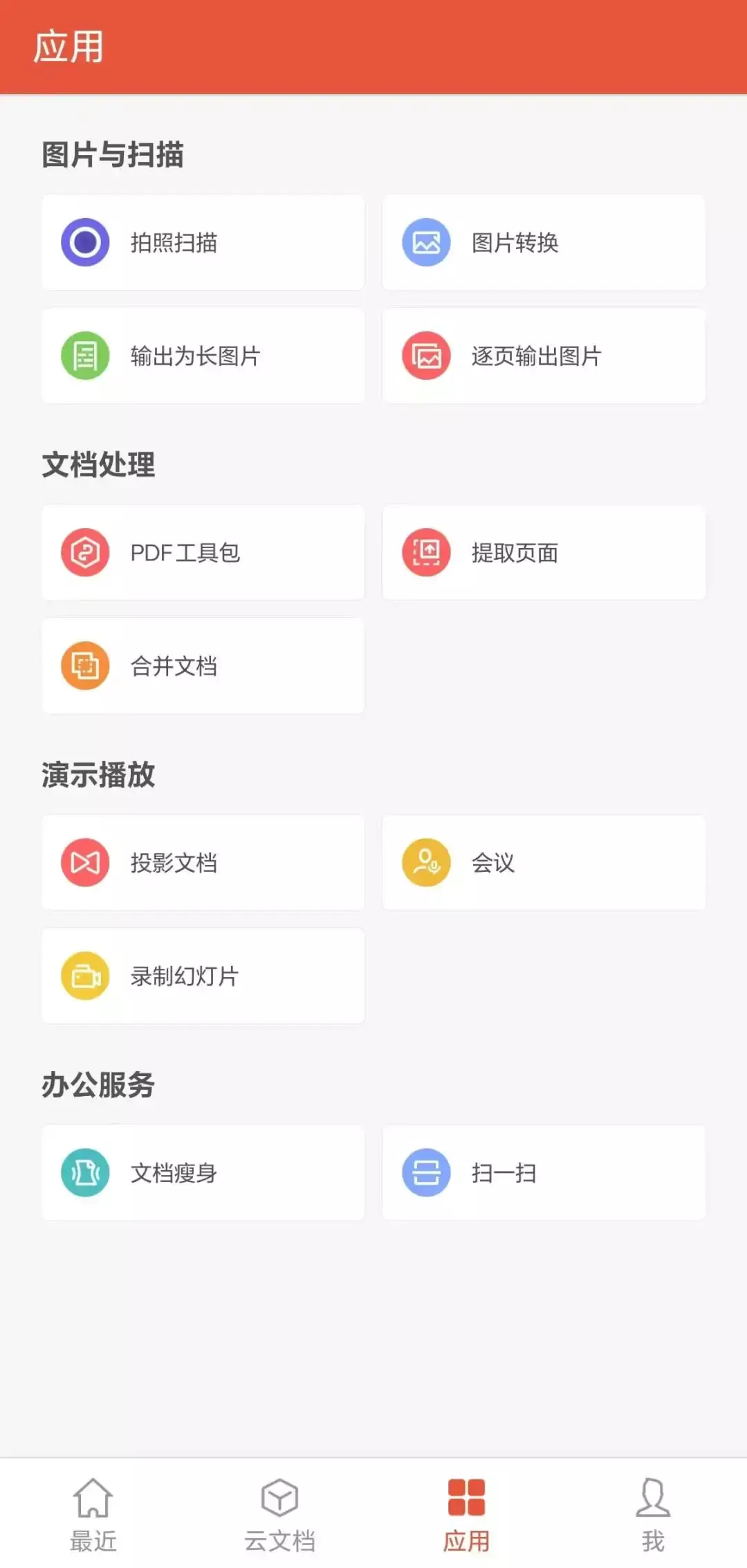This screenshot has height=1568, width=747.
Task: Open 拍照扫描 photo scan tool
Action: [203, 242]
